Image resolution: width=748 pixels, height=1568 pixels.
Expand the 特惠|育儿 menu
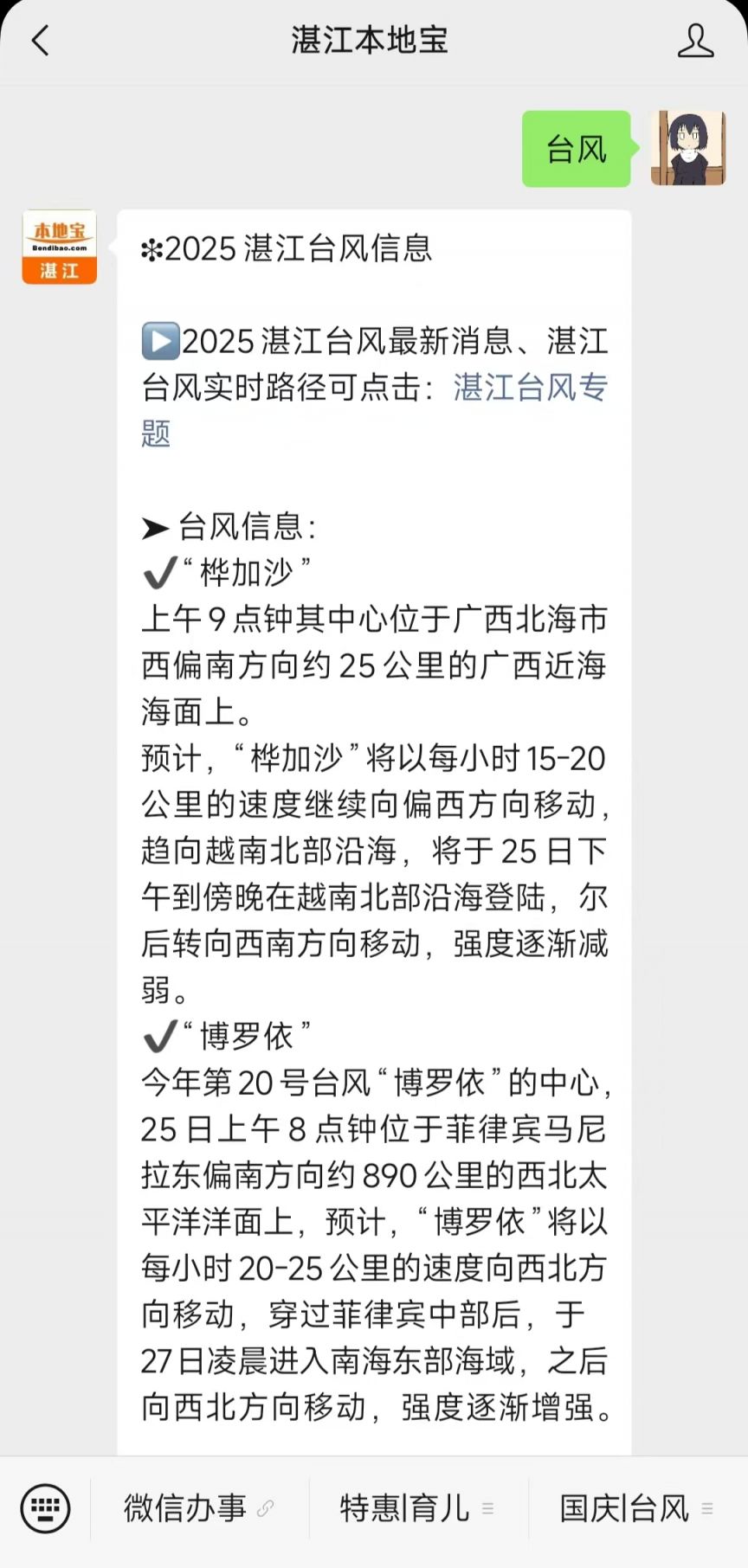coord(417,1509)
